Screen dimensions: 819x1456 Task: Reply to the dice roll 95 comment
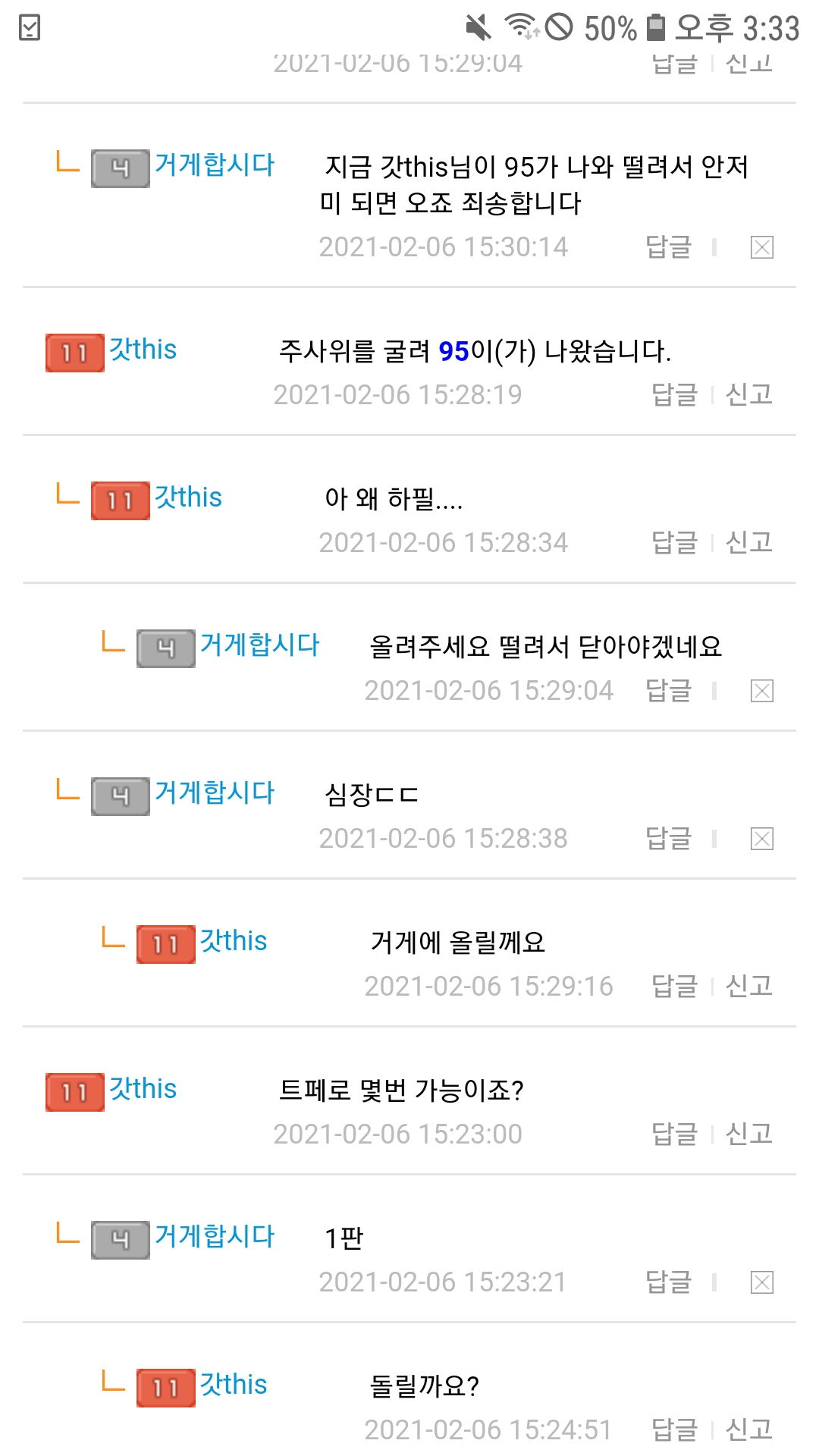[x=674, y=395]
